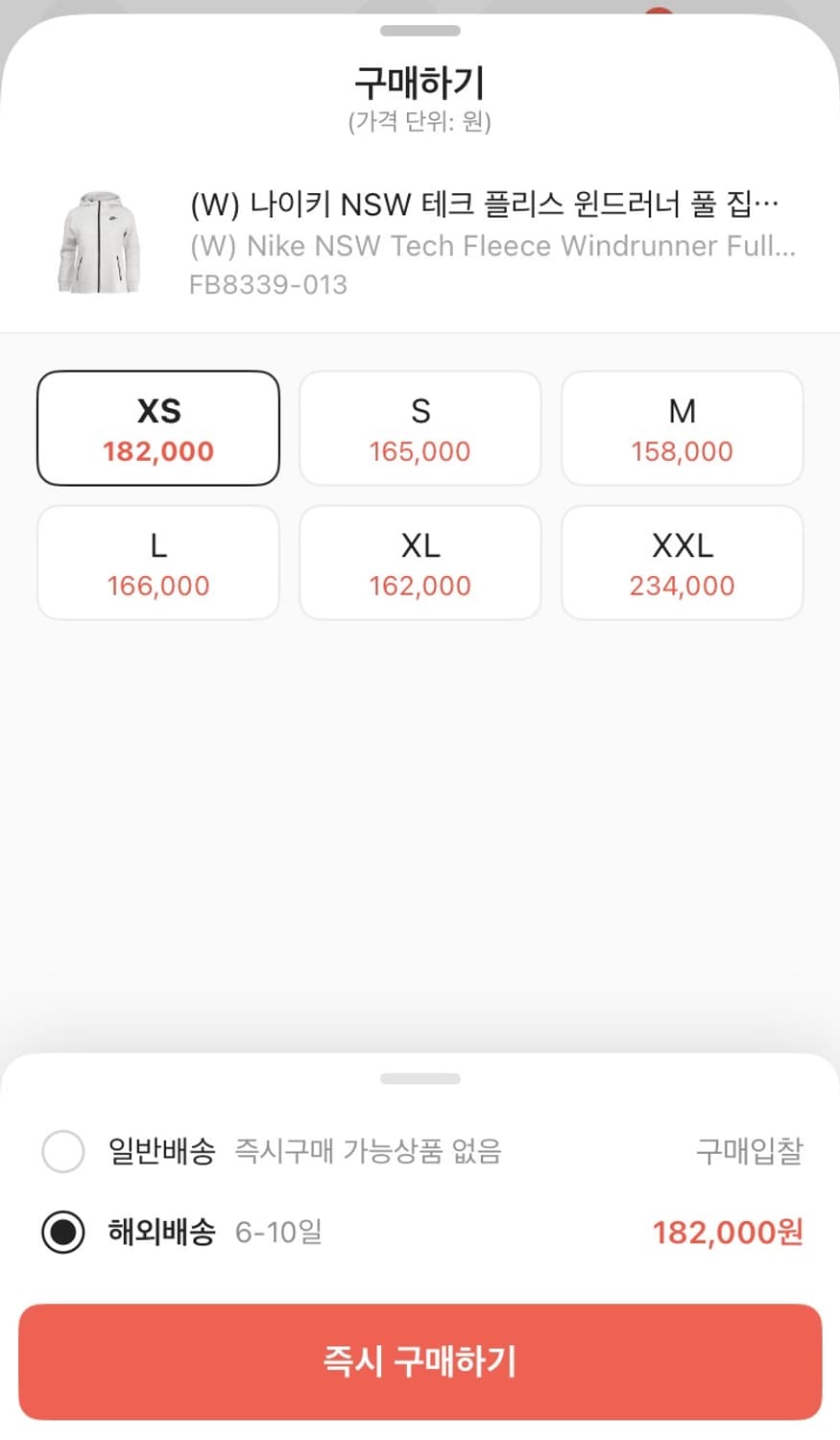
Task: Click the top sheet drag handle
Action: (420, 30)
